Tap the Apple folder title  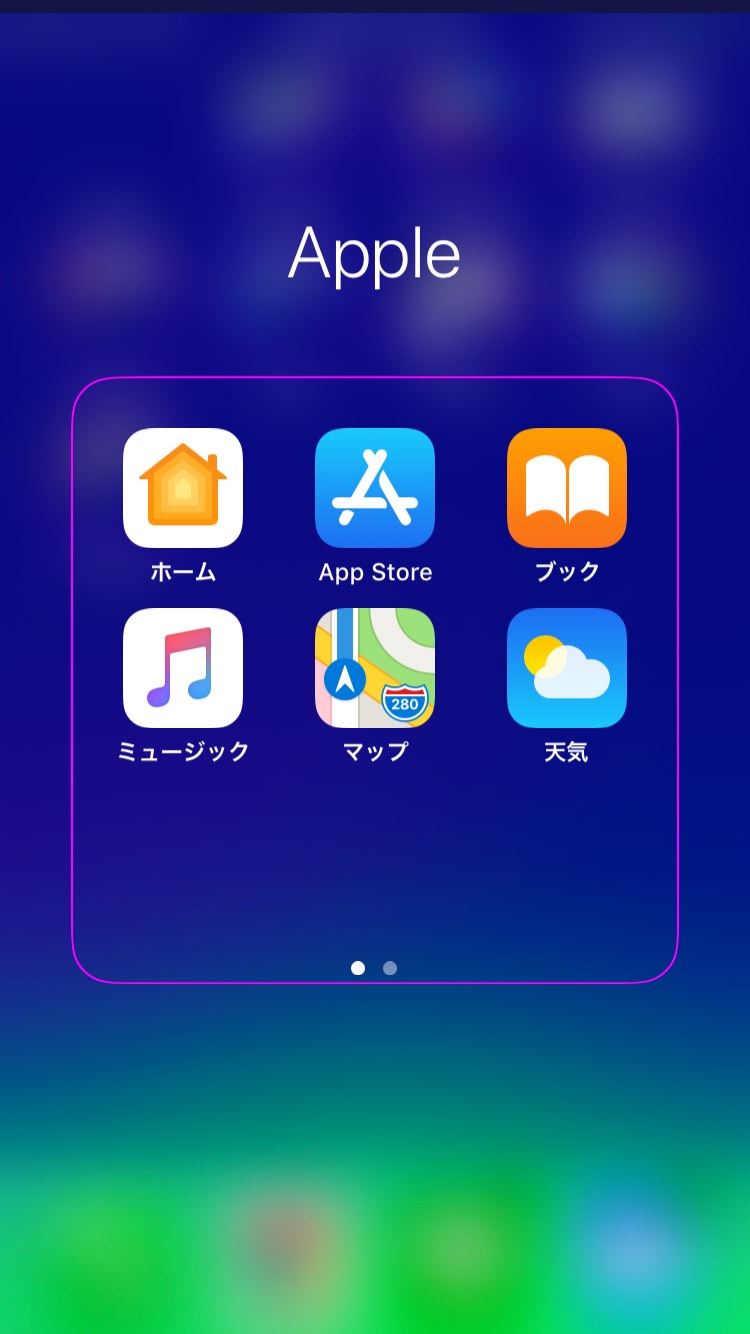[374, 255]
